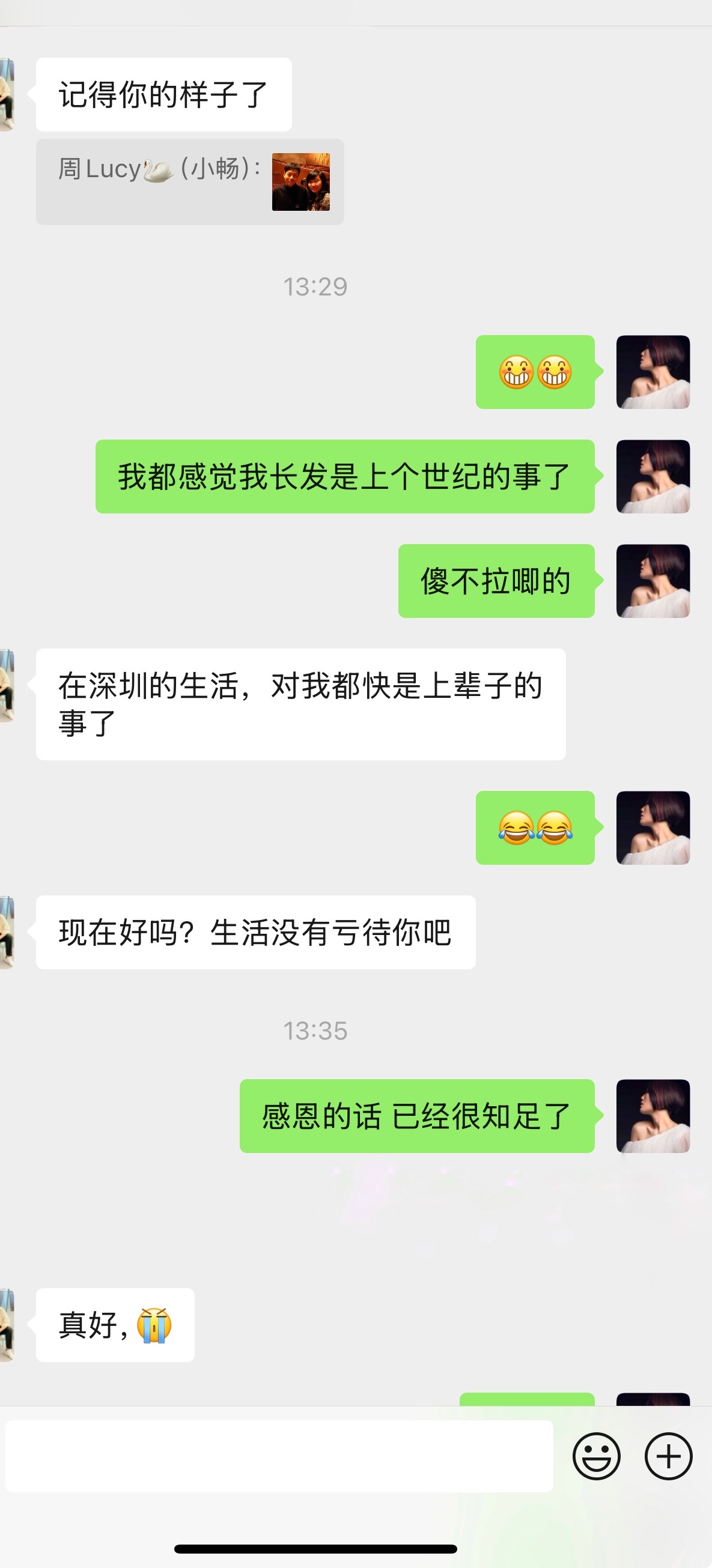The width and height of the screenshot is (712, 1568).
Task: Open the sender's avatar beside 傻不拉唧的
Action: coord(653,581)
